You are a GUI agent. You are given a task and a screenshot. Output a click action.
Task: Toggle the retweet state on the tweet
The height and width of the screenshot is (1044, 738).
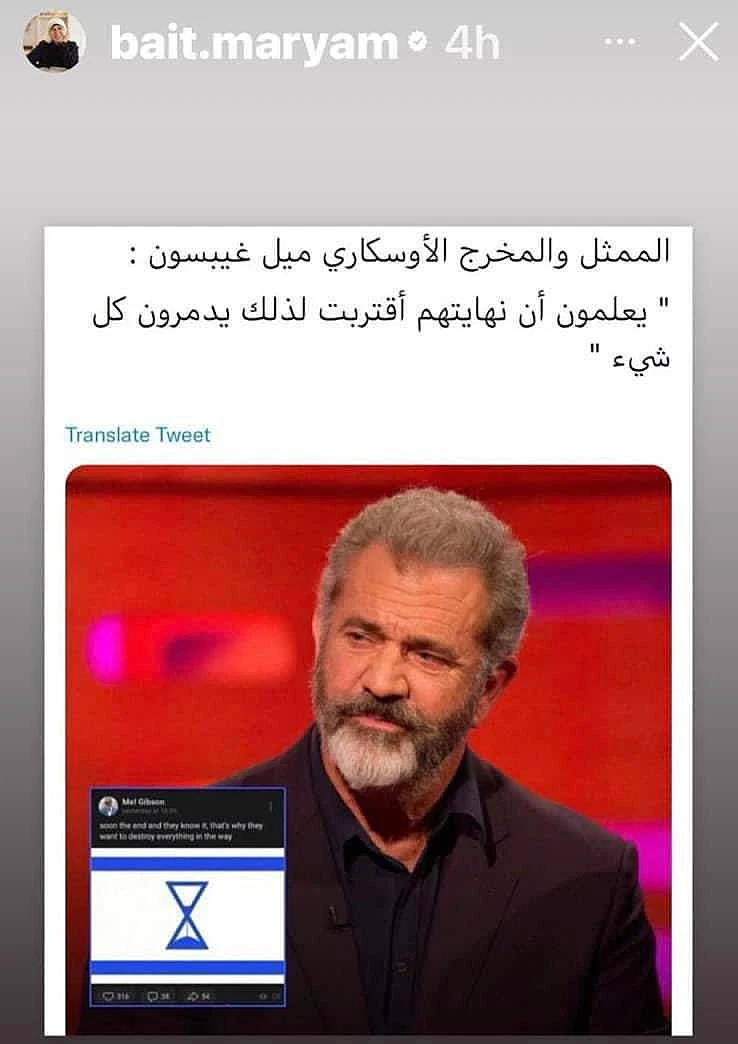[x=191, y=994]
